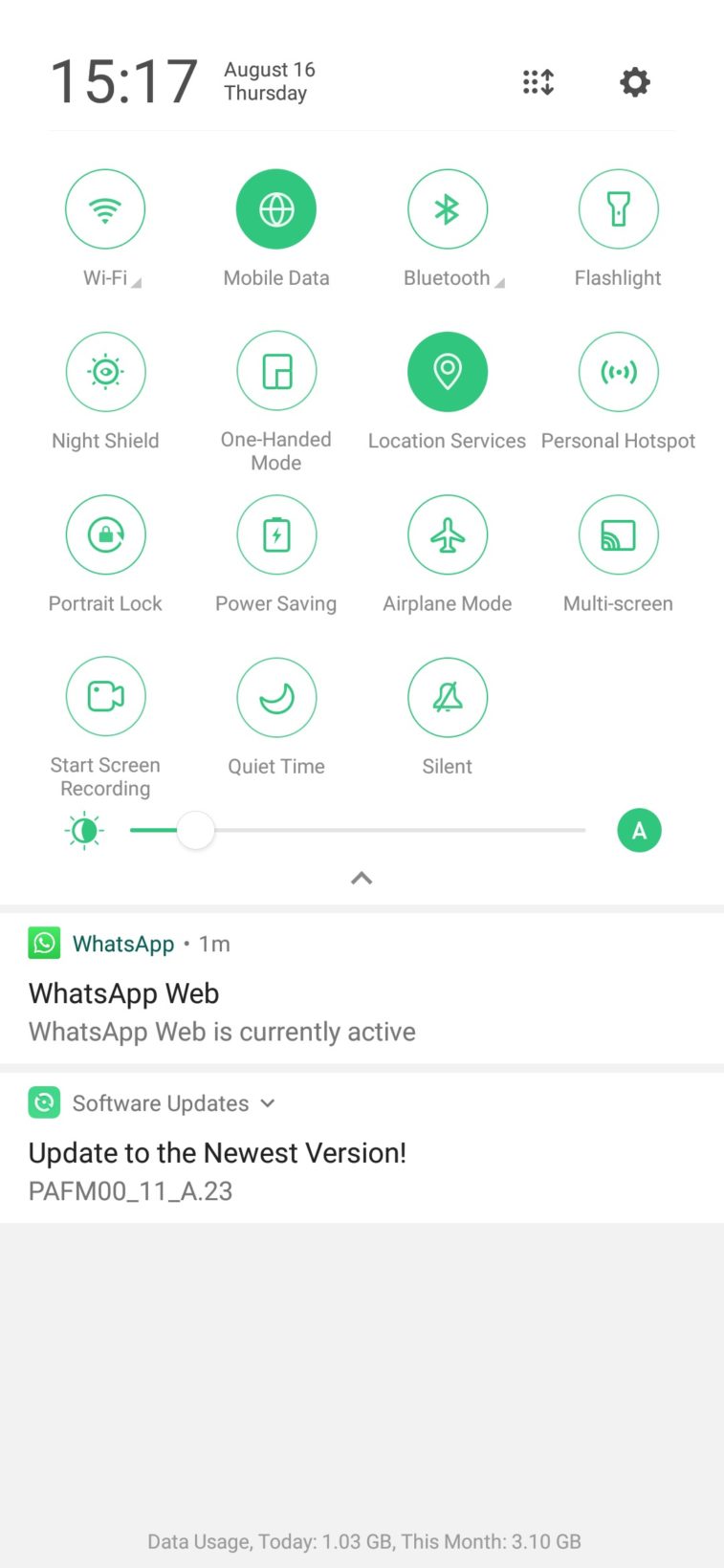Open the quick settings tile reorder icon

pos(538,82)
